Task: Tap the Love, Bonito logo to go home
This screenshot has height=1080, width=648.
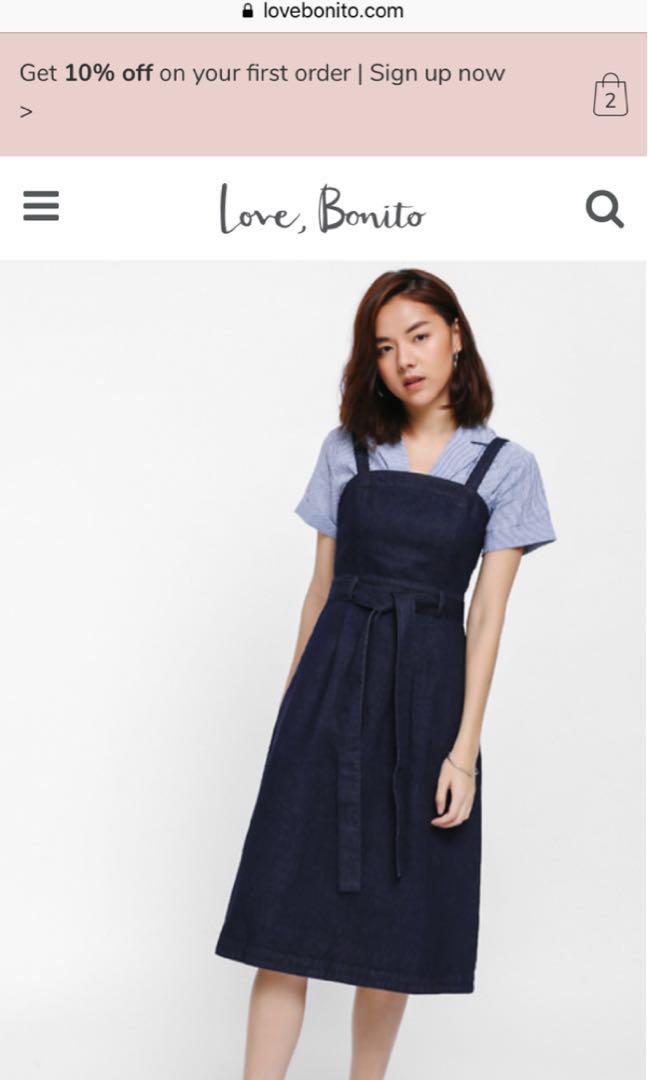Action: 322,208
